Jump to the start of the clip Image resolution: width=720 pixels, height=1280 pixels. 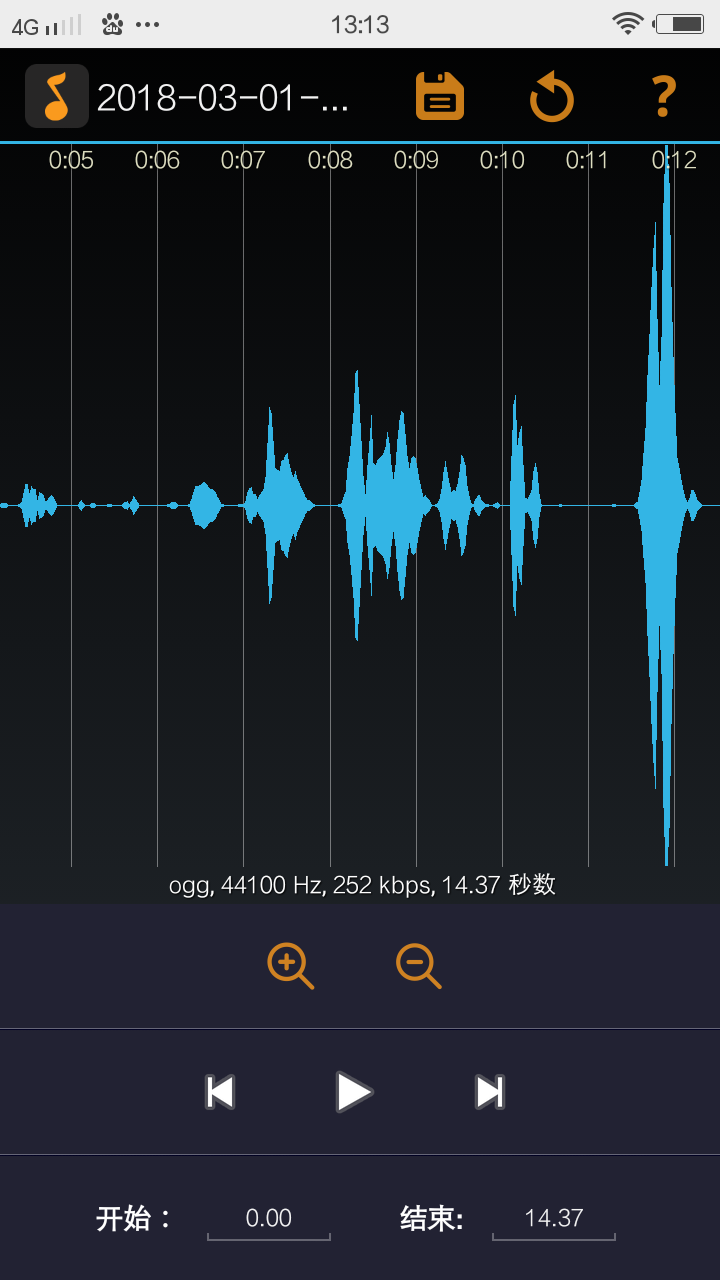(x=220, y=1092)
